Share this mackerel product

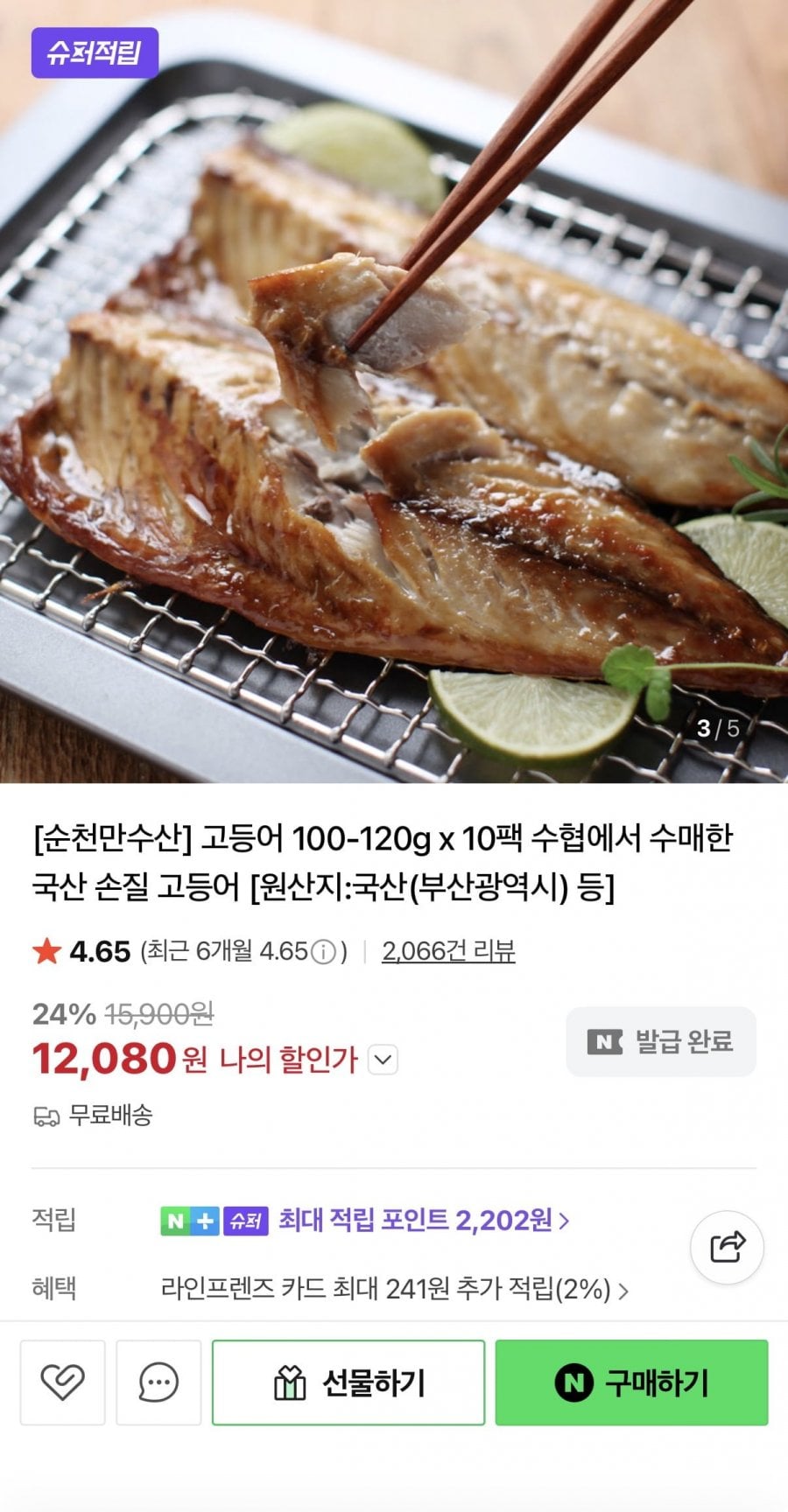click(x=727, y=1247)
